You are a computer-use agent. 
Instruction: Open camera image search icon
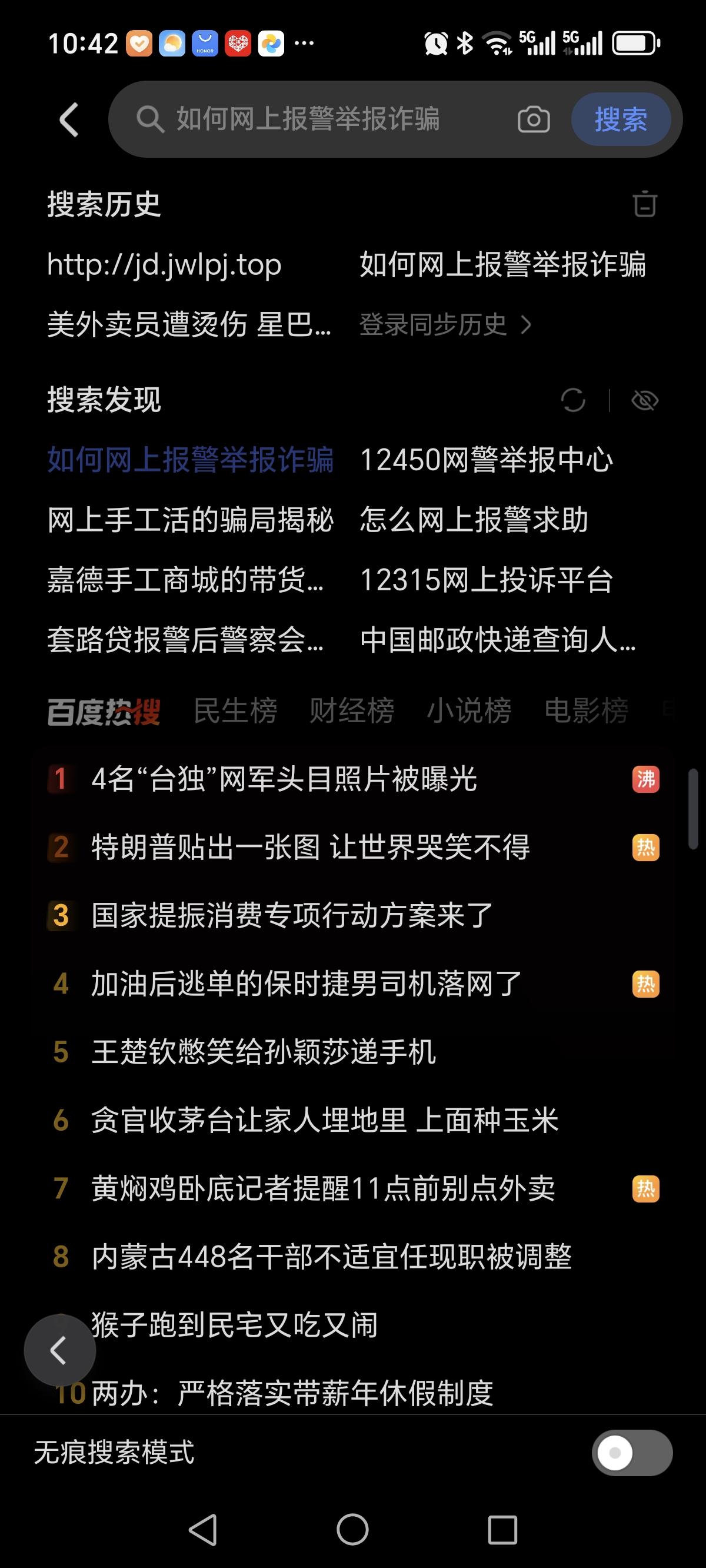point(534,119)
